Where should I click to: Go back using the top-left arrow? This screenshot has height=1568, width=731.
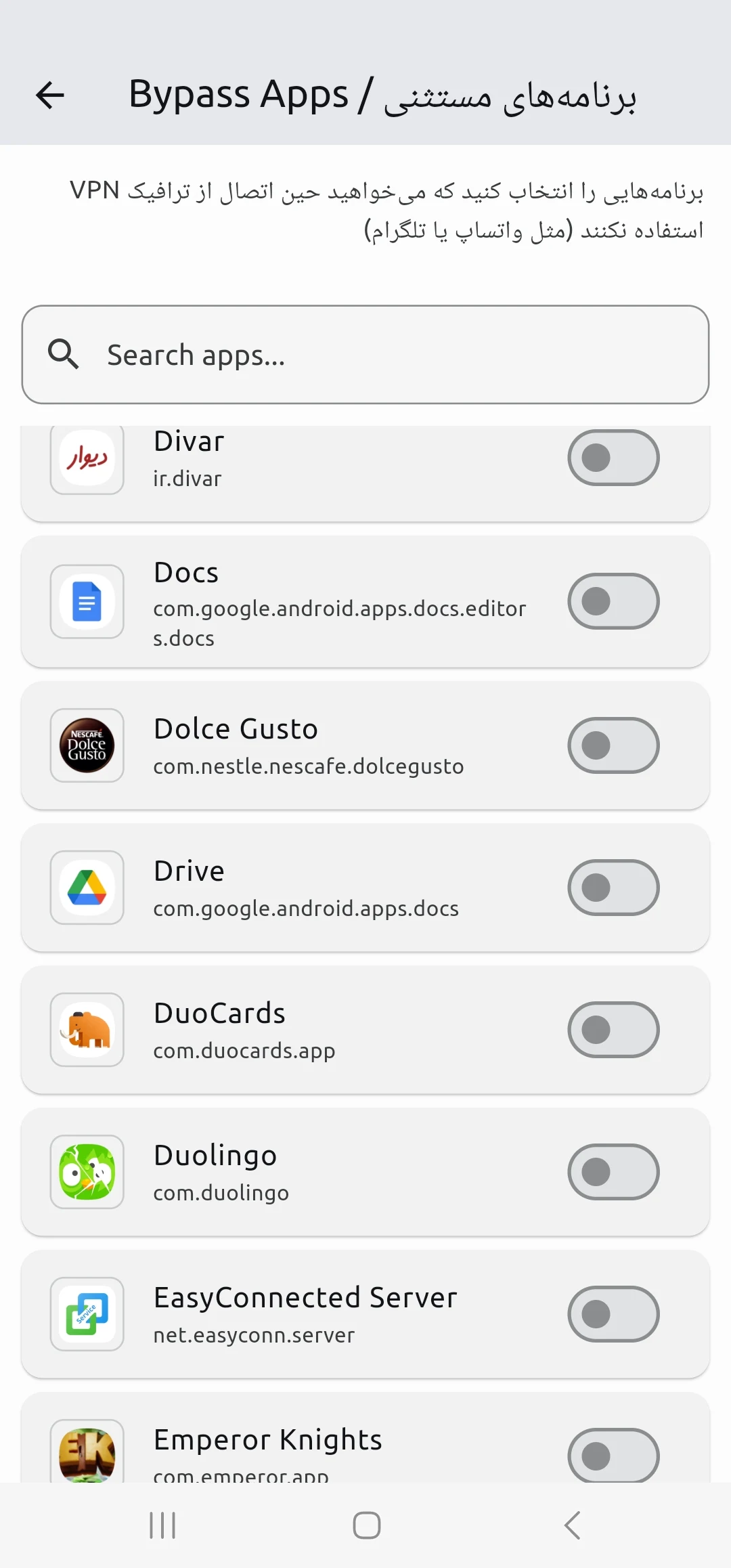coord(50,95)
